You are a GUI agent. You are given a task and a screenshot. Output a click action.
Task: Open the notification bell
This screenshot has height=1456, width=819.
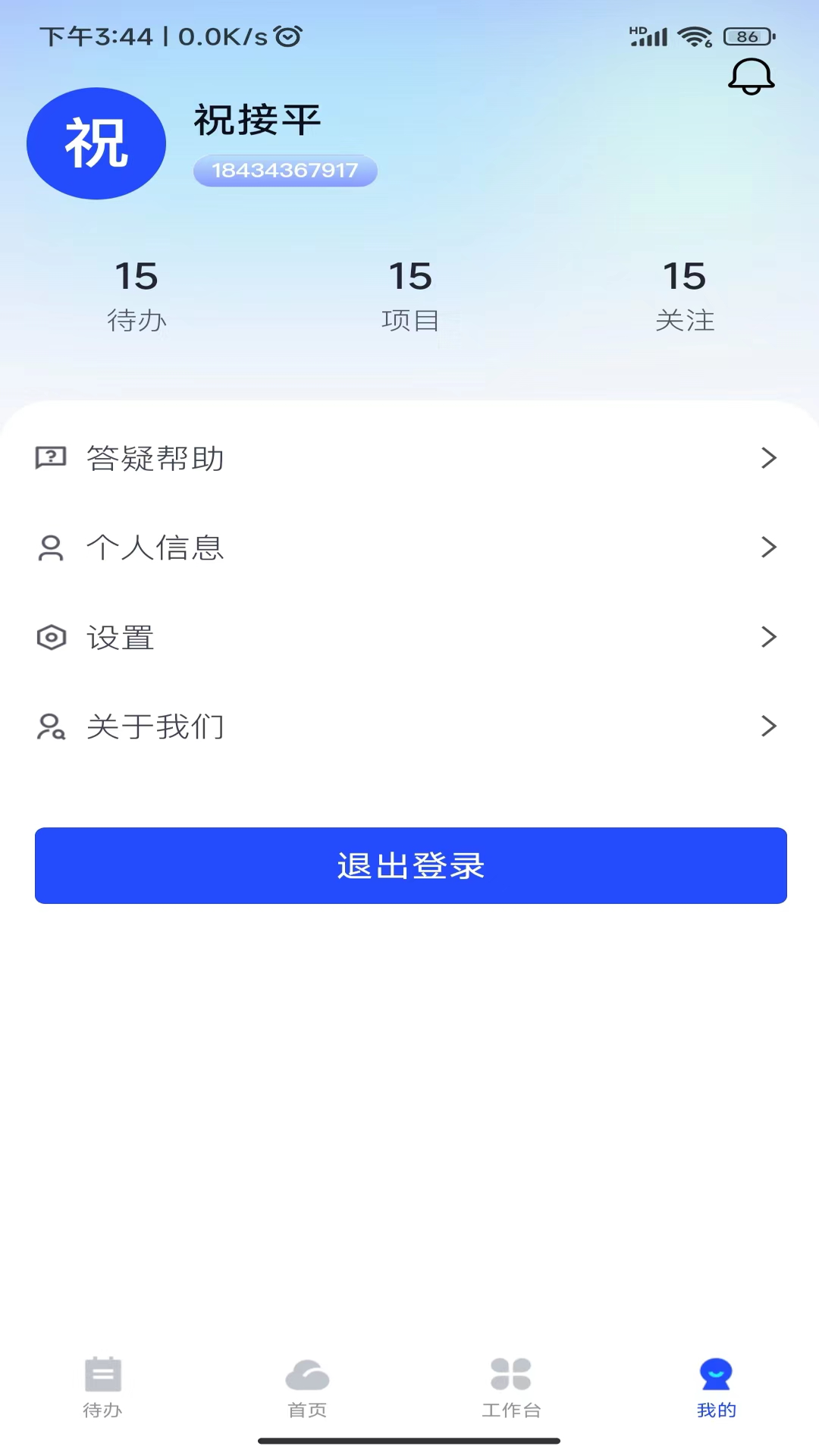click(751, 76)
